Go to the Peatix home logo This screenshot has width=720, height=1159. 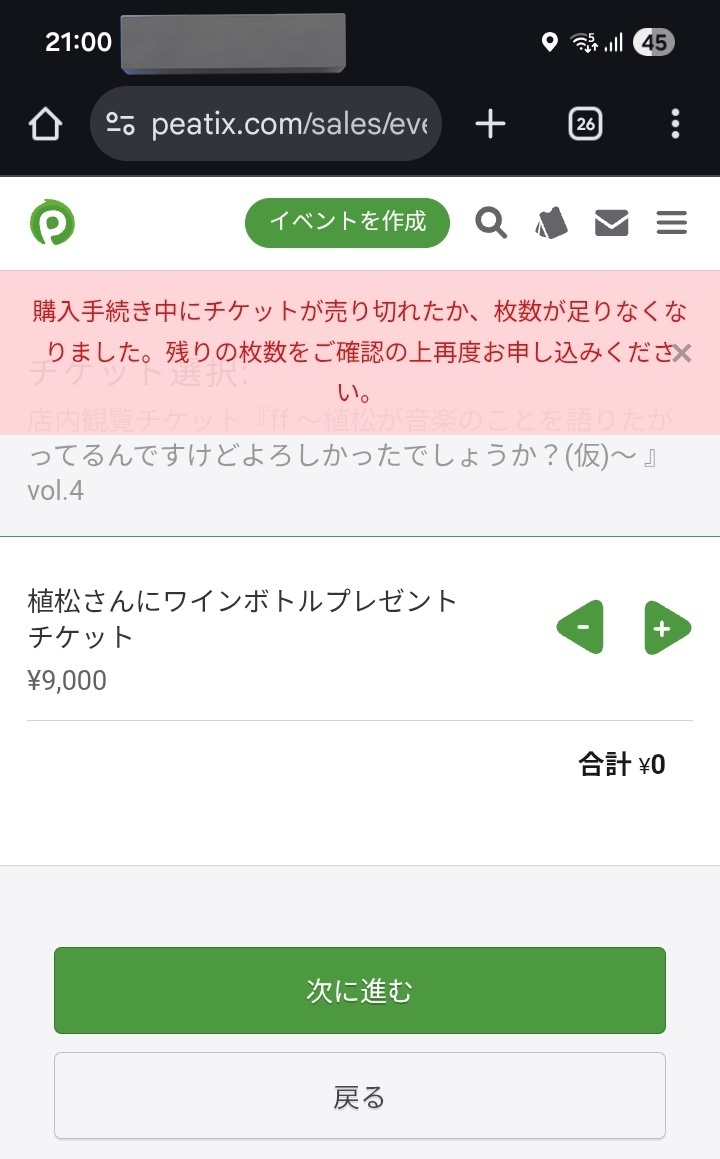click(52, 223)
